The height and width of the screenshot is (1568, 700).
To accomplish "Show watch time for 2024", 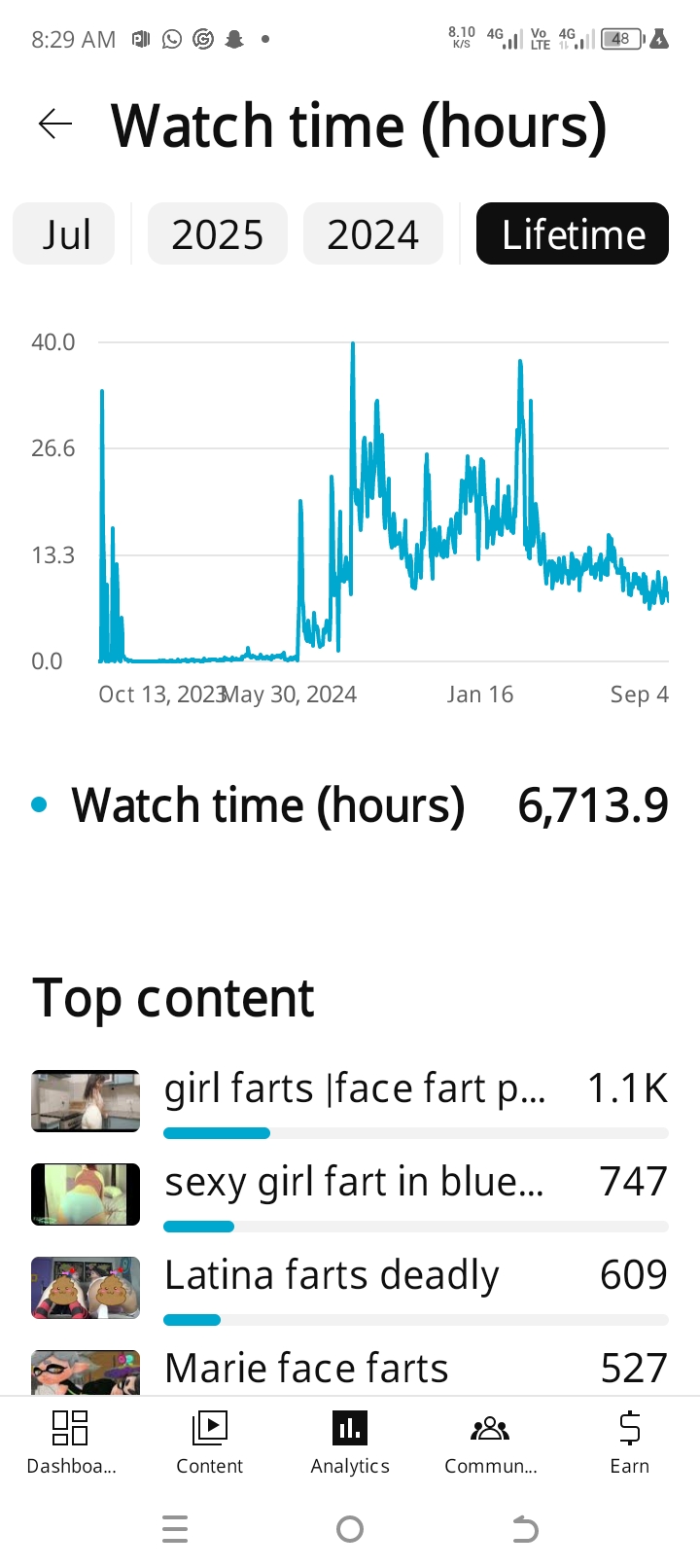I will pyautogui.click(x=373, y=234).
